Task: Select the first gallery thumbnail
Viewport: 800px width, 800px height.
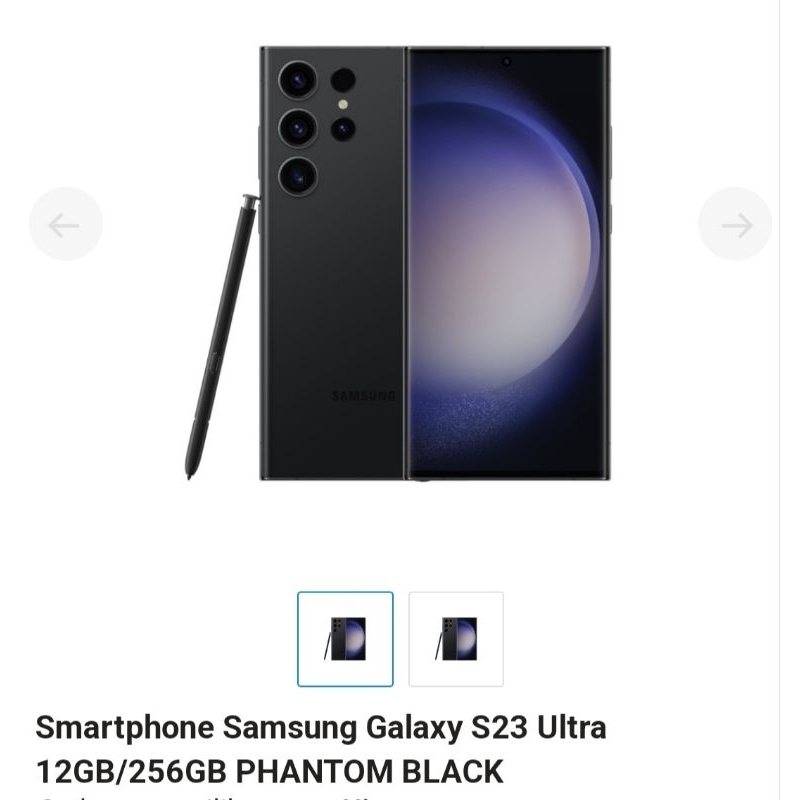Action: 345,639
